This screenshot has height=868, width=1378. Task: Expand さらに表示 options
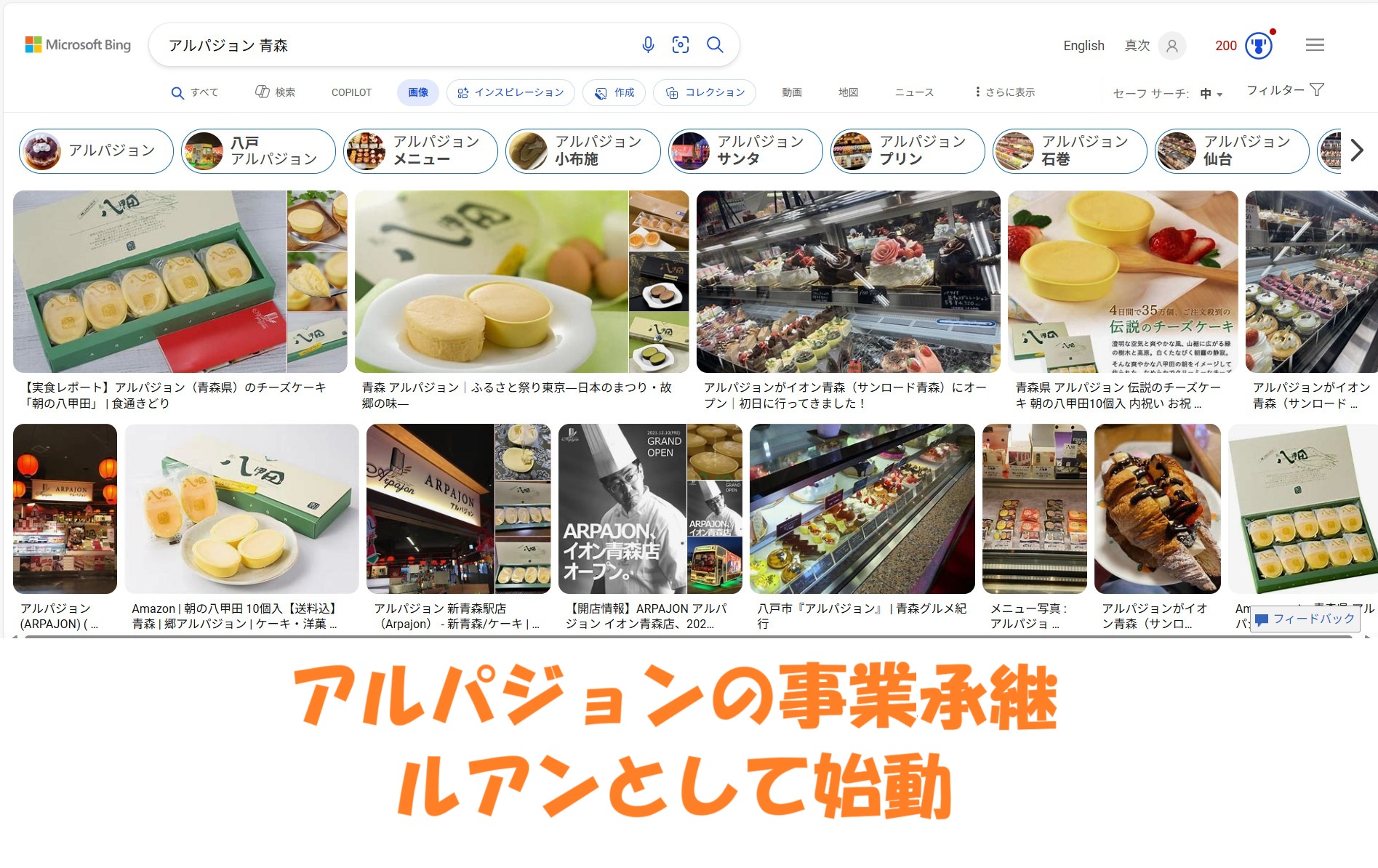(1005, 92)
